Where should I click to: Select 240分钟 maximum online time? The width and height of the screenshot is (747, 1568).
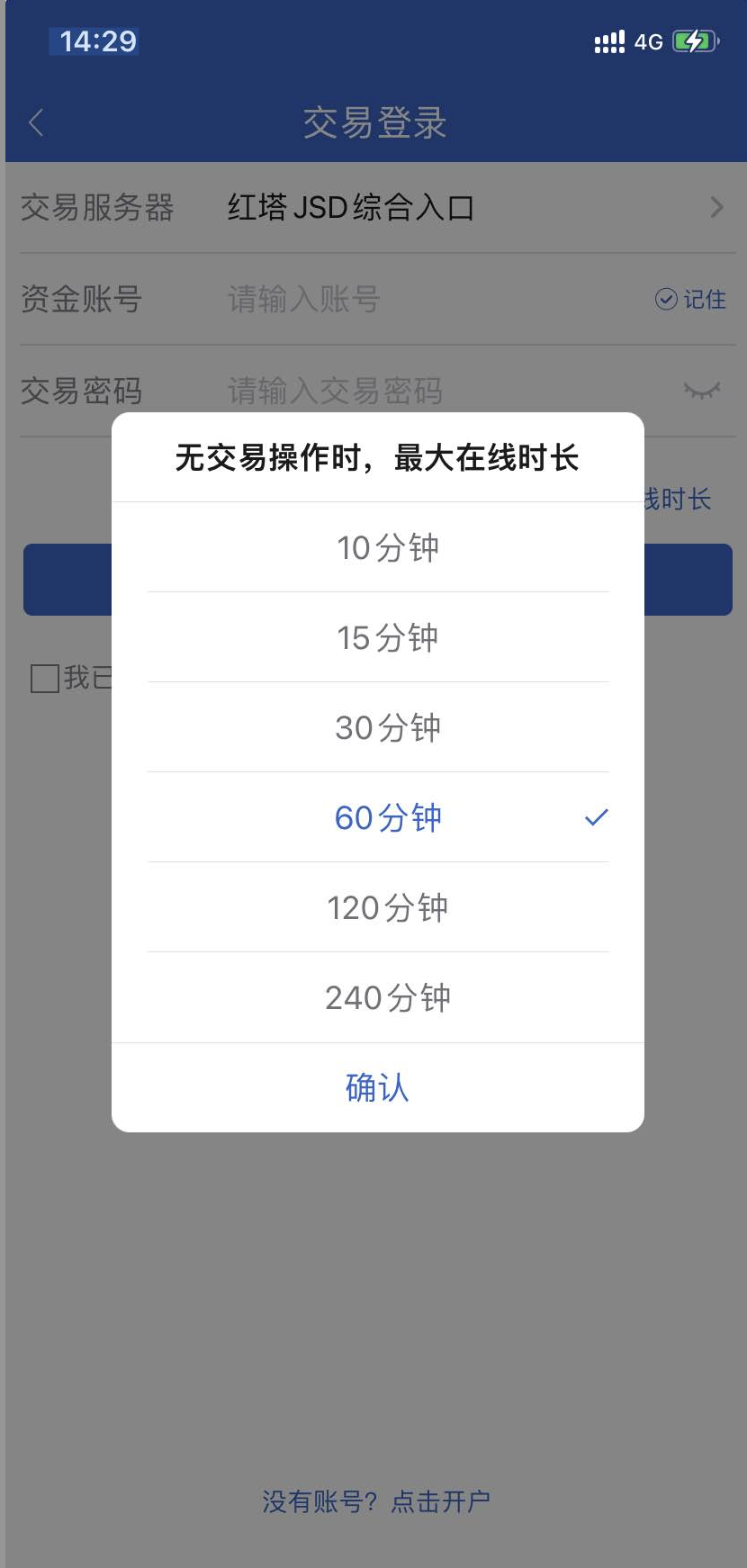(387, 997)
